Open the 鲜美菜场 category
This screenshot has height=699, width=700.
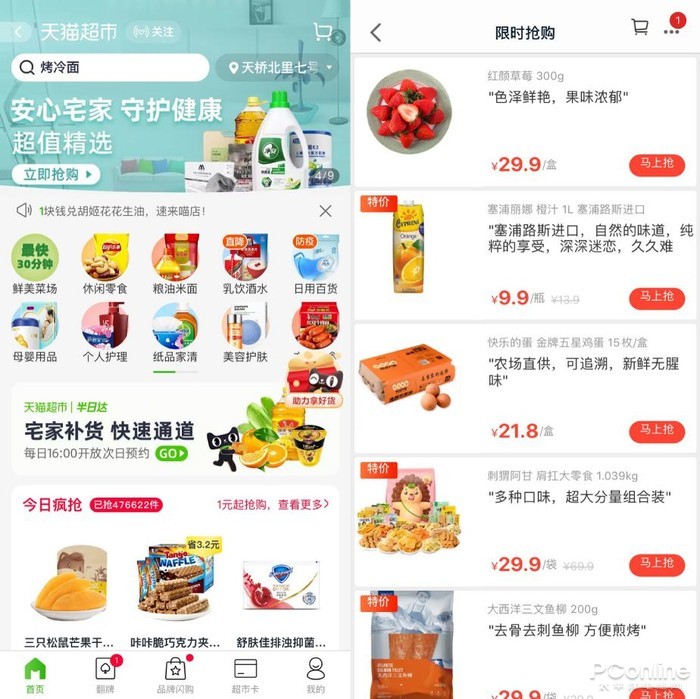tap(35, 263)
